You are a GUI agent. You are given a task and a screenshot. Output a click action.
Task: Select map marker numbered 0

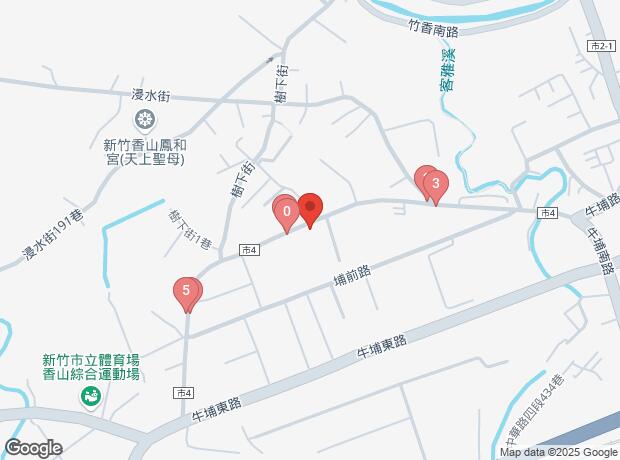coord(288,212)
